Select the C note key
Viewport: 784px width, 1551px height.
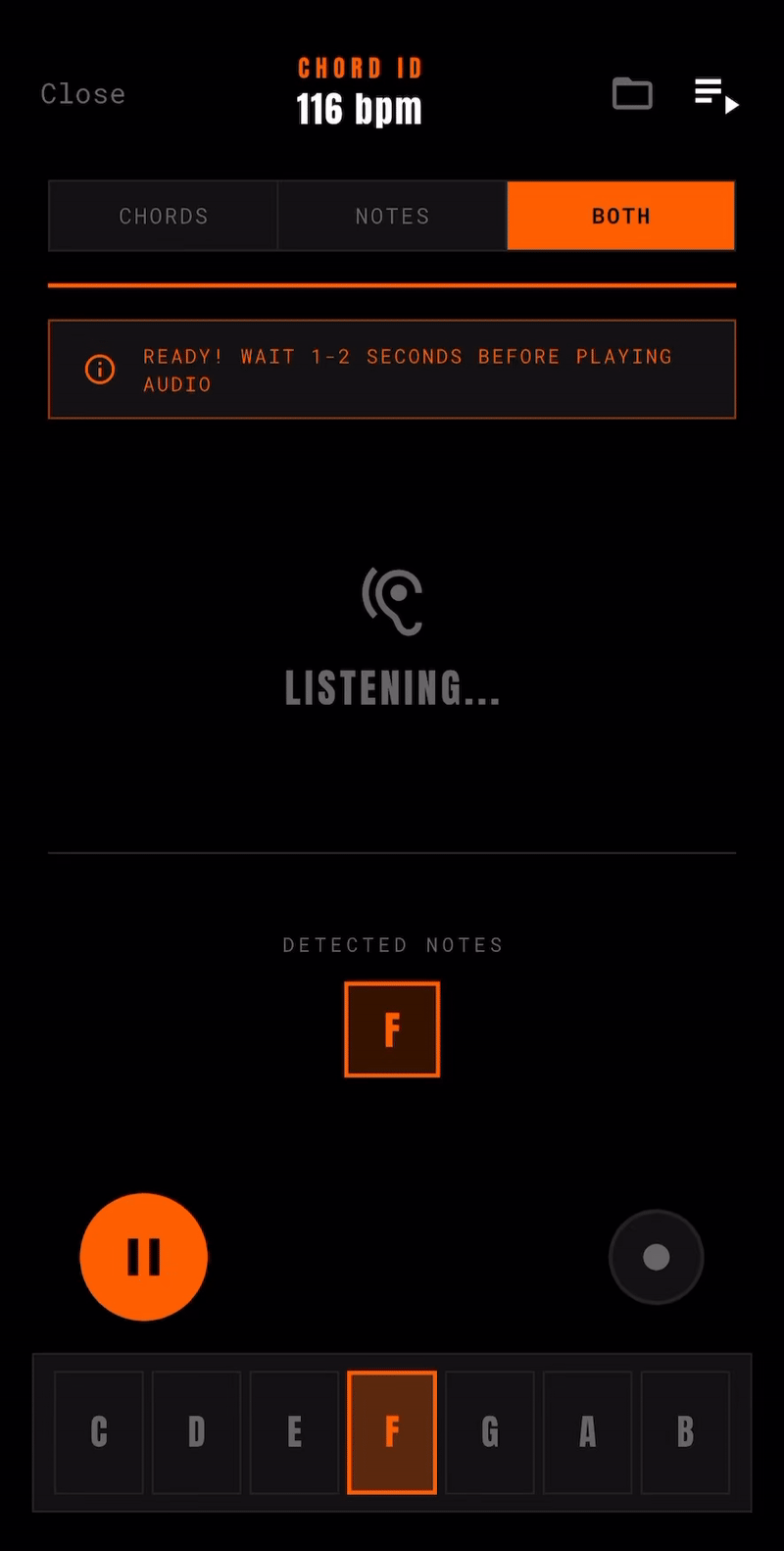pos(99,1431)
